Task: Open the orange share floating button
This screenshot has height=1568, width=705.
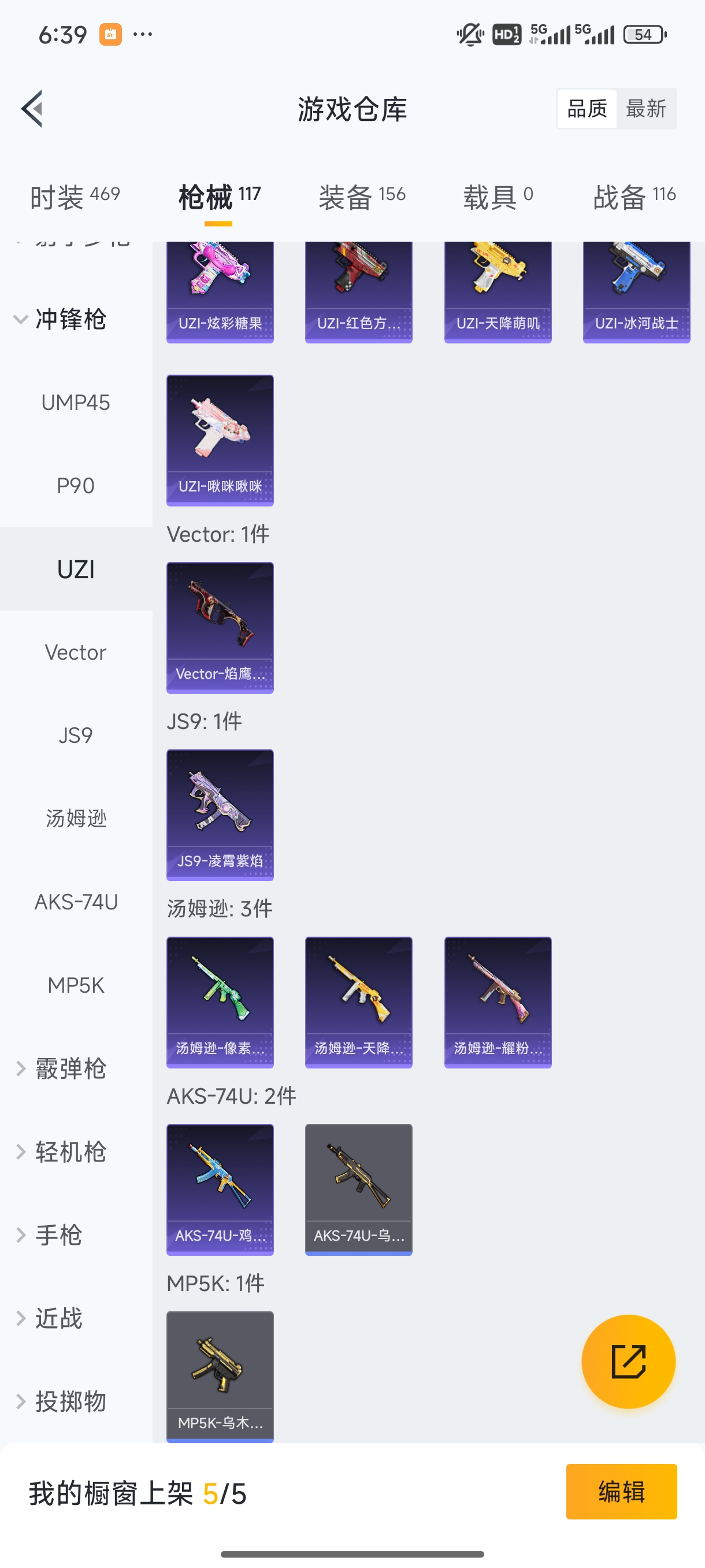Action: tap(629, 1362)
